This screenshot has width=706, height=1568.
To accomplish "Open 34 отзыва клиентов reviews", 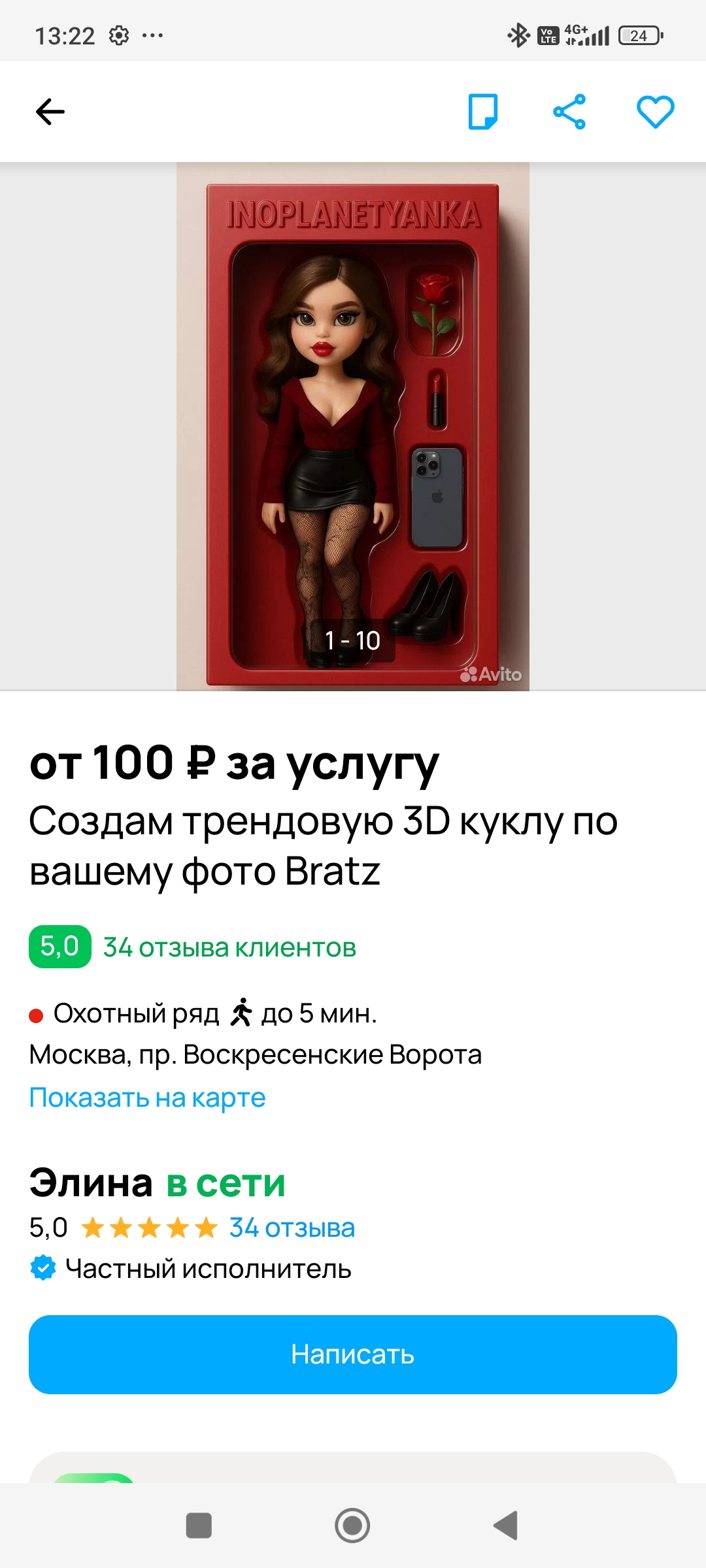I will pos(229,947).
